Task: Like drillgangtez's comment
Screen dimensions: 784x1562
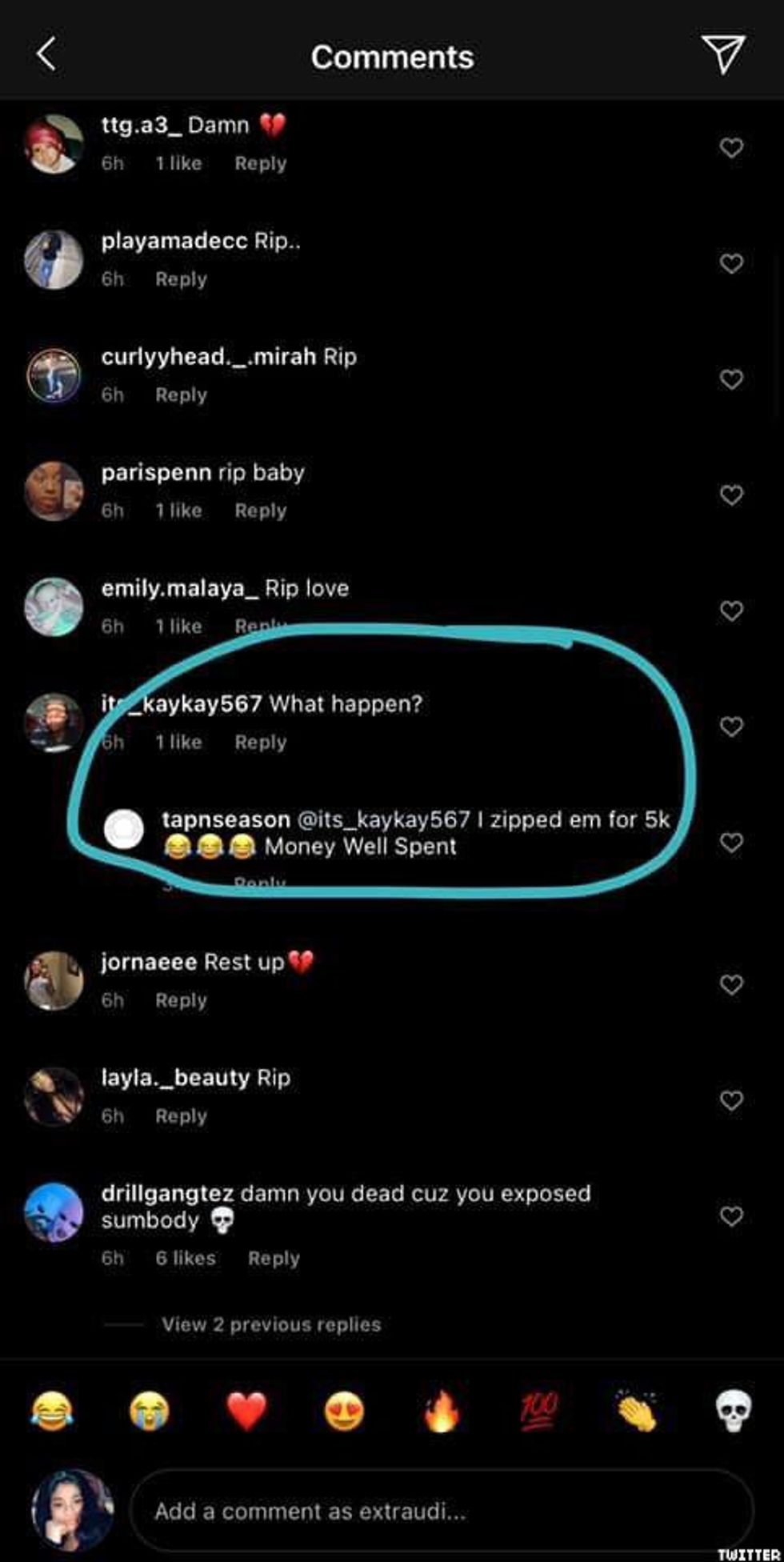Action: click(x=731, y=1216)
